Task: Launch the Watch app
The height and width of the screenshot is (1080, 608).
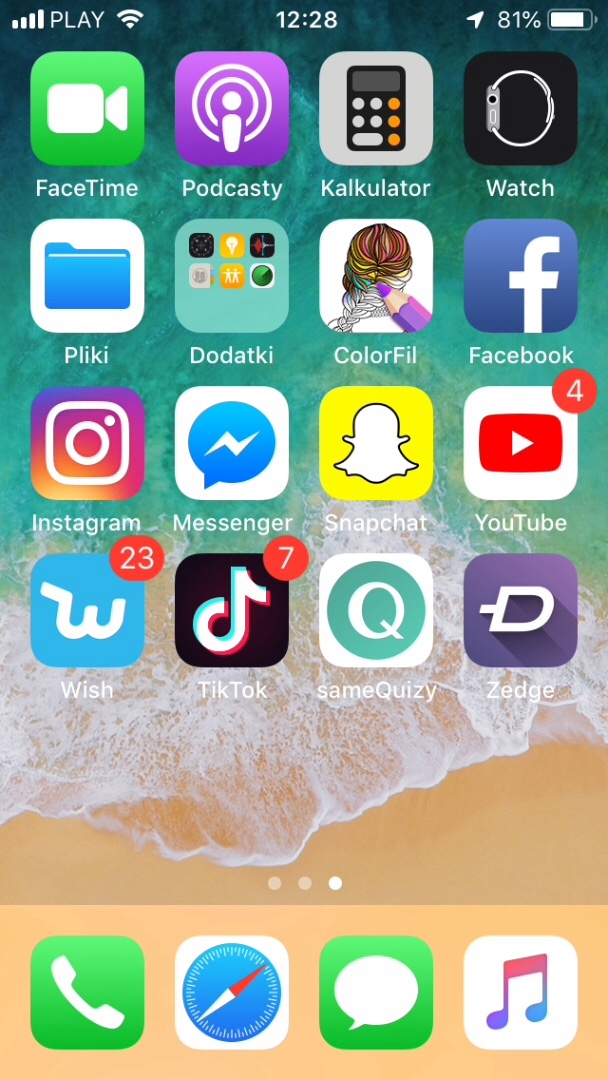Action: [x=520, y=108]
